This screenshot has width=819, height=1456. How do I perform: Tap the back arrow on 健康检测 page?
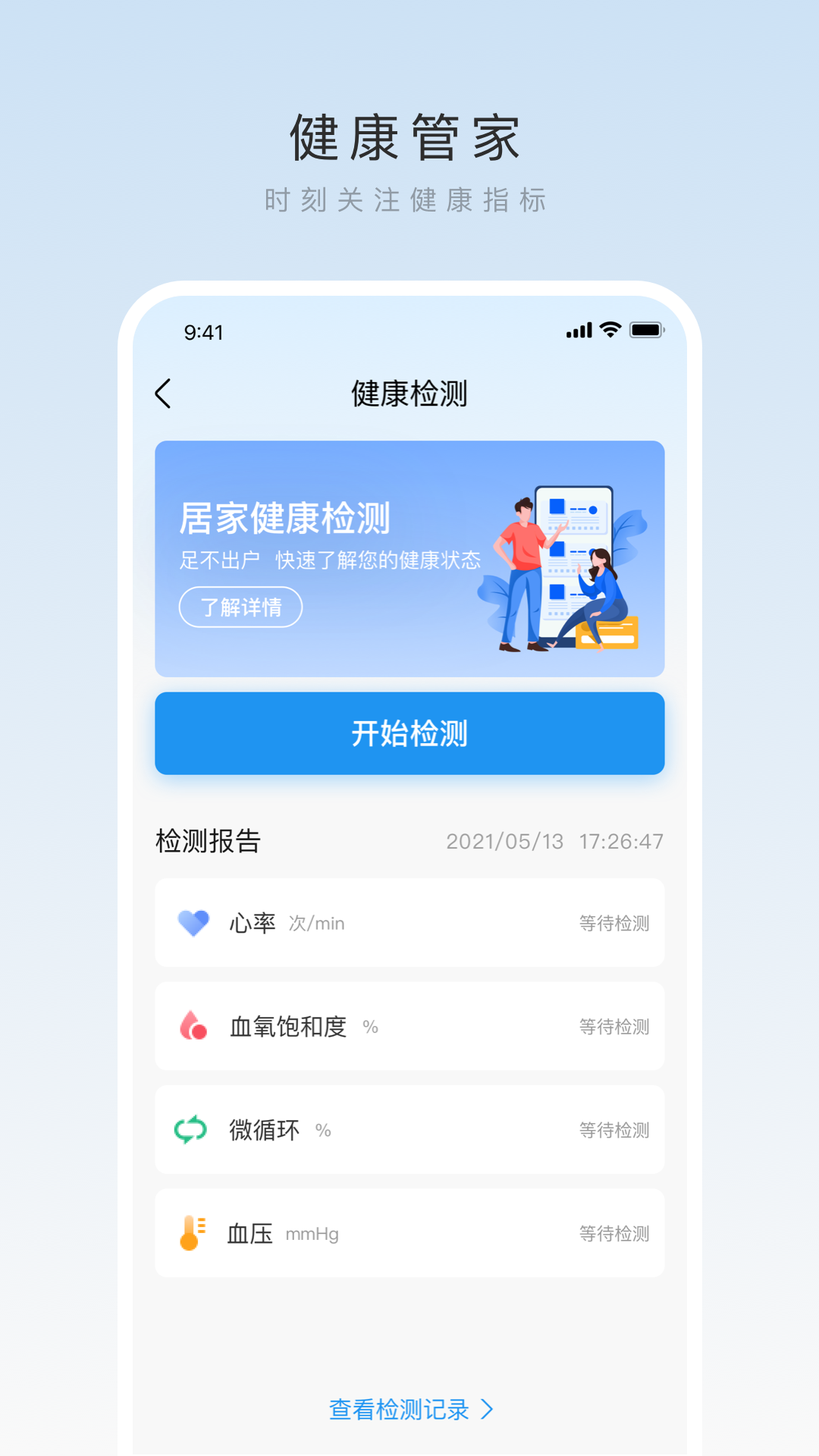[162, 395]
